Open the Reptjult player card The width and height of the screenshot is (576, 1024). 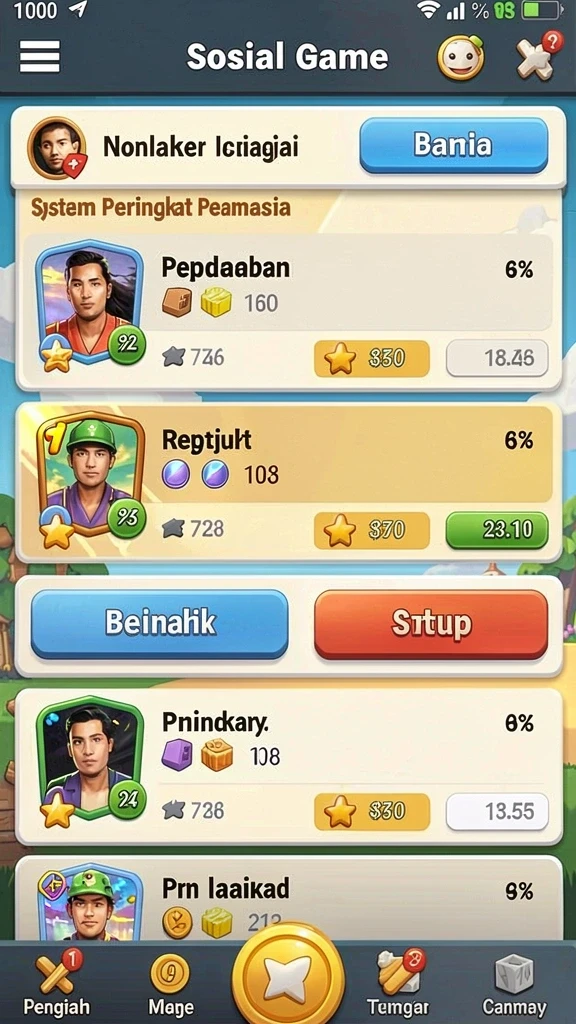(x=288, y=482)
